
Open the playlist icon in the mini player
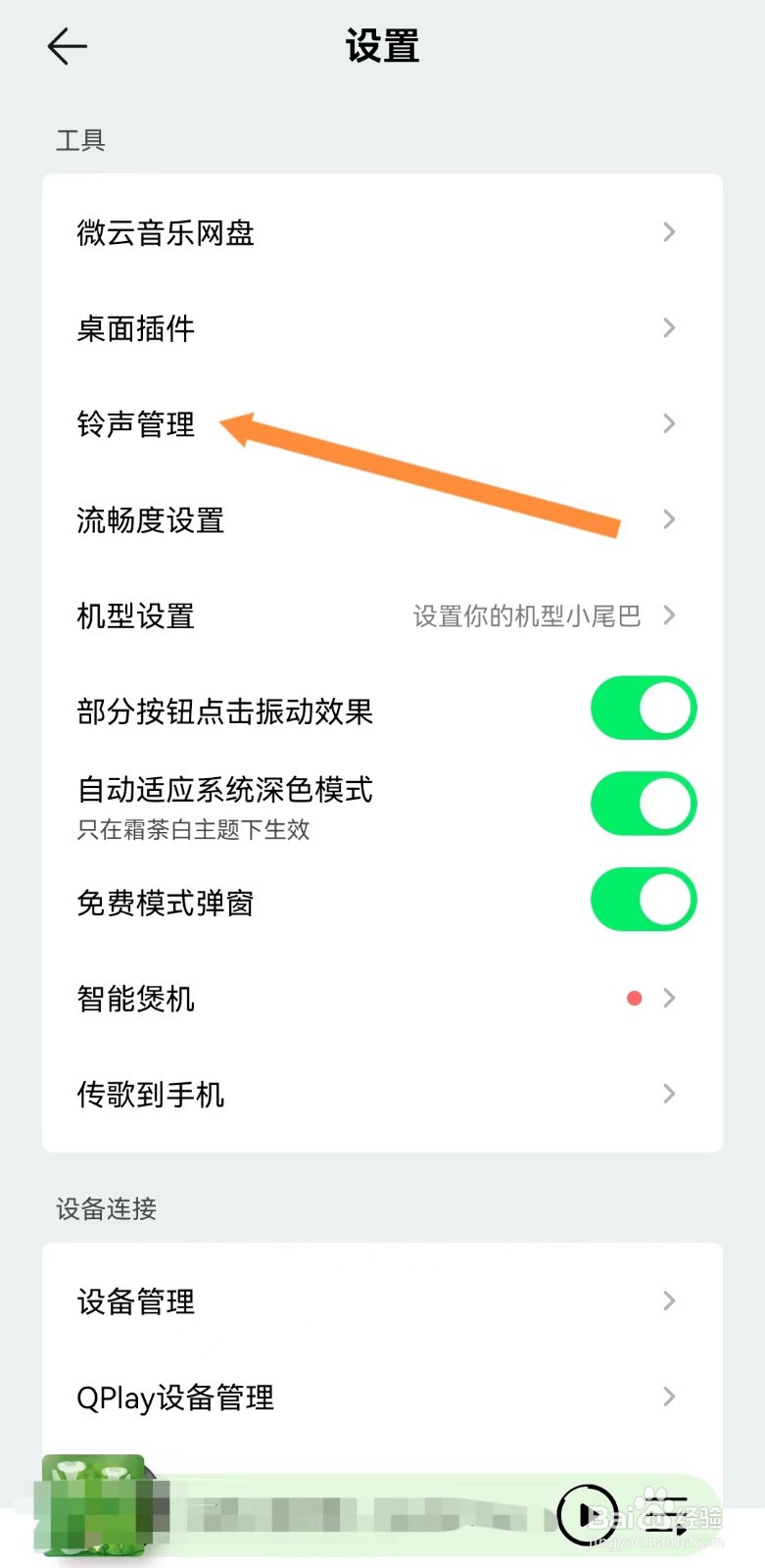pos(665,1511)
